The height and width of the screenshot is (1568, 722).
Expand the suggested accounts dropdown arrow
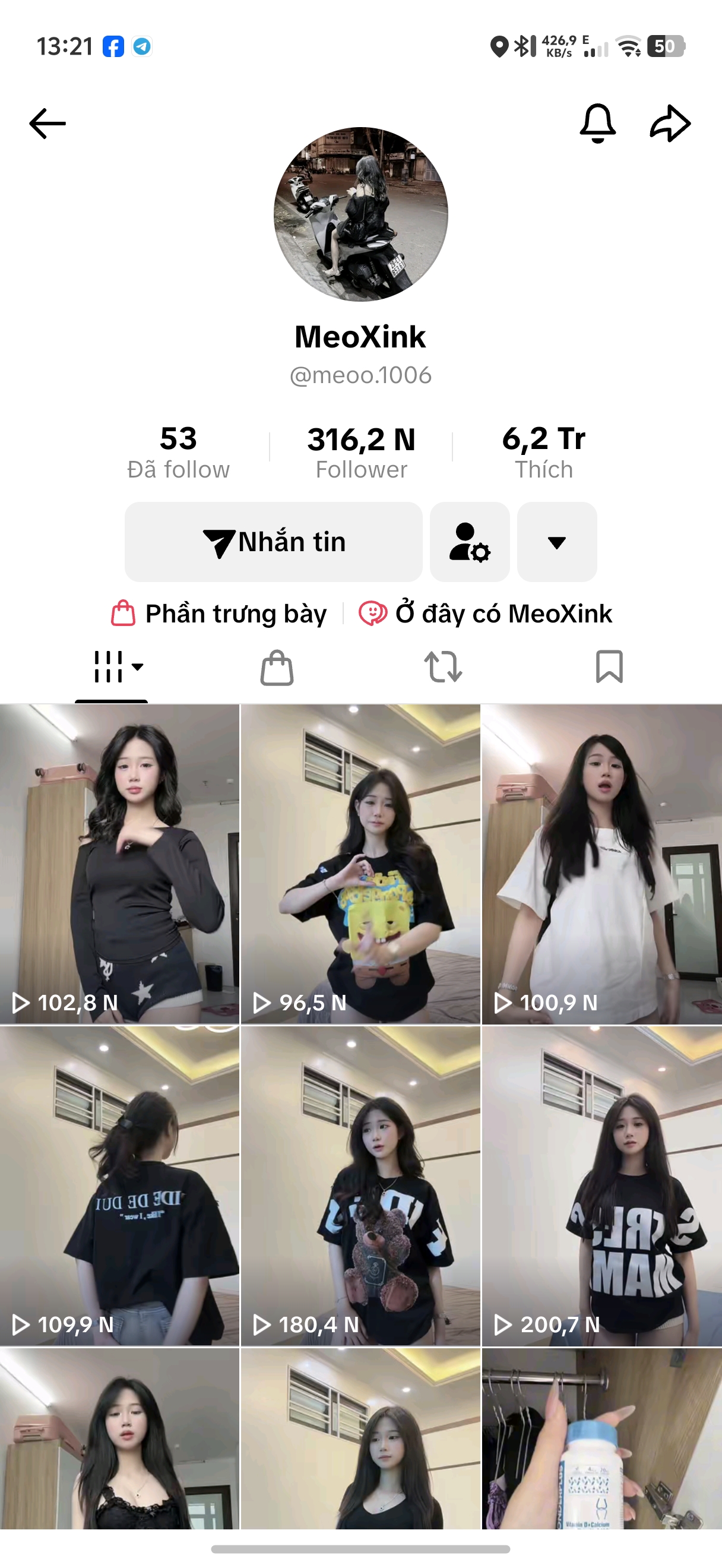556,542
